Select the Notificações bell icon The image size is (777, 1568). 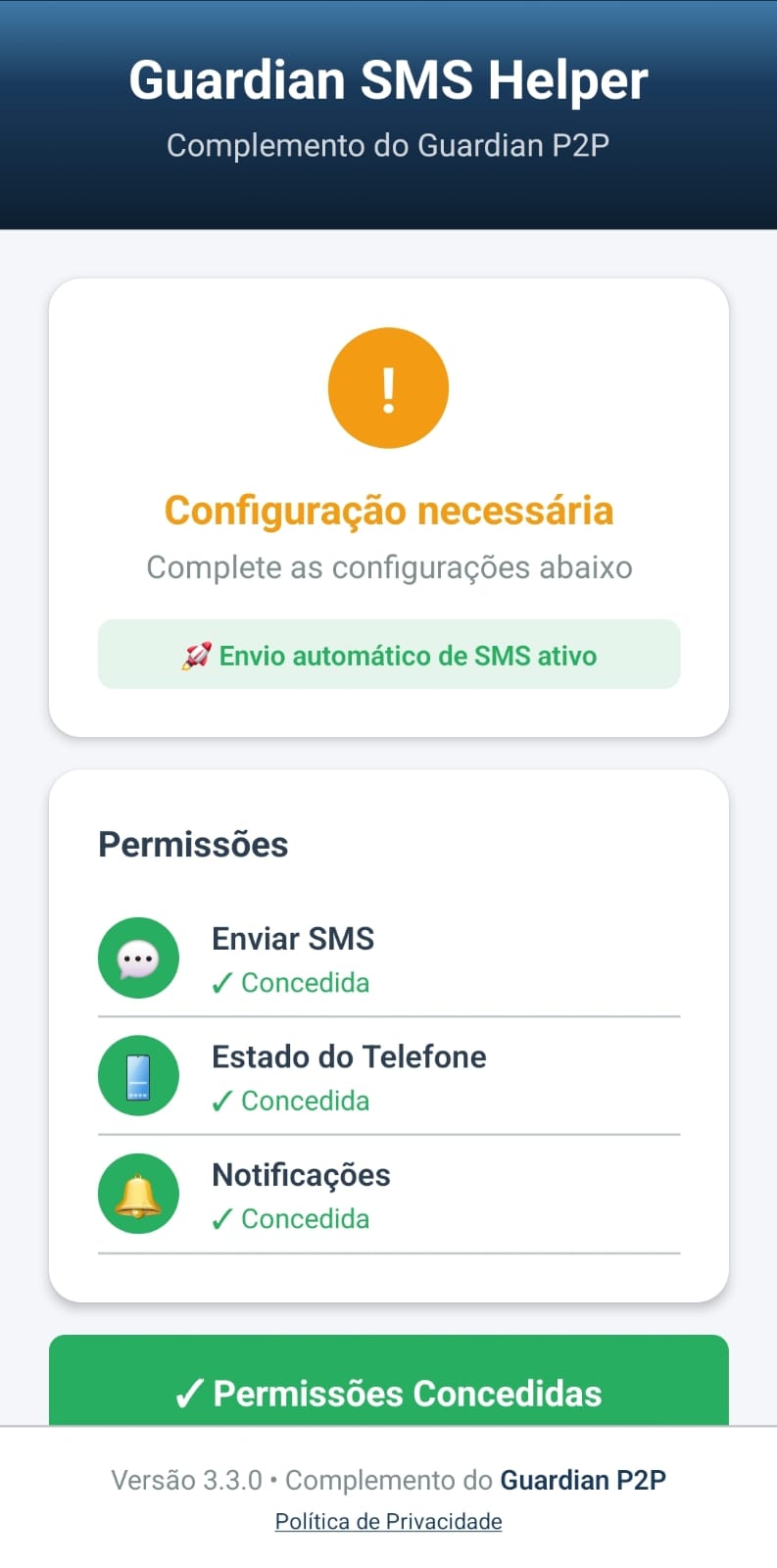tap(138, 1194)
